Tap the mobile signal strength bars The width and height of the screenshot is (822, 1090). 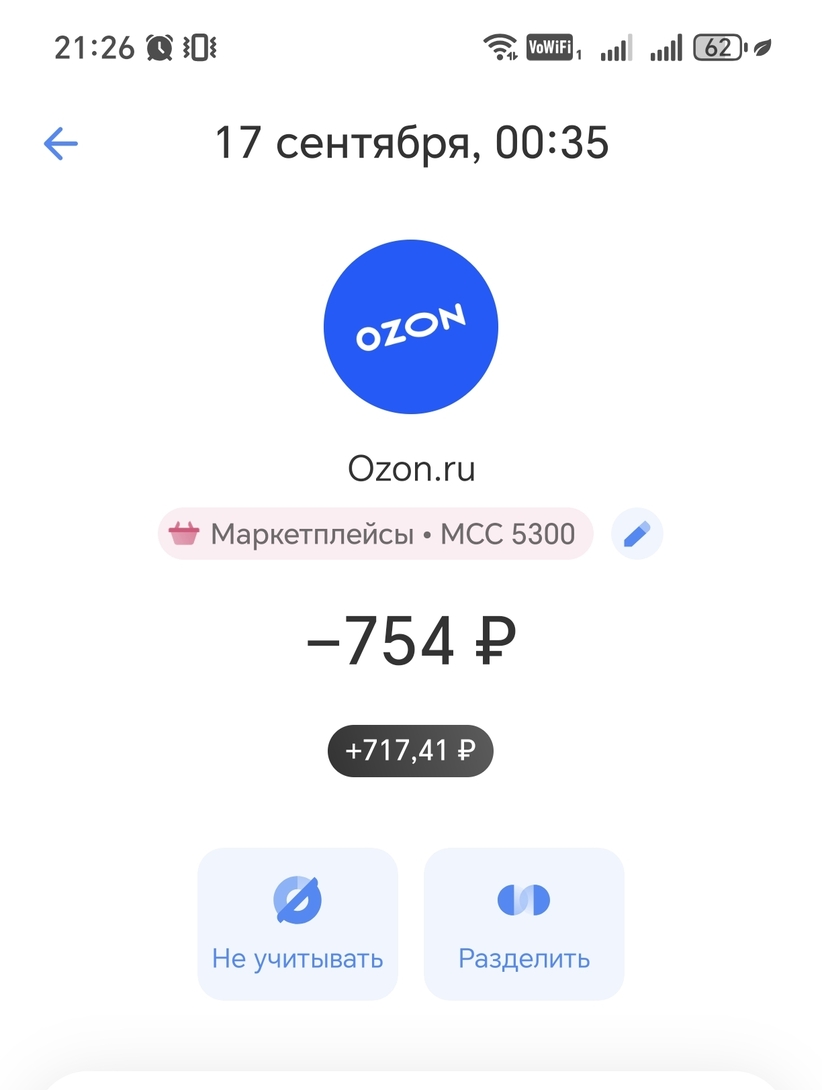pyautogui.click(x=616, y=46)
